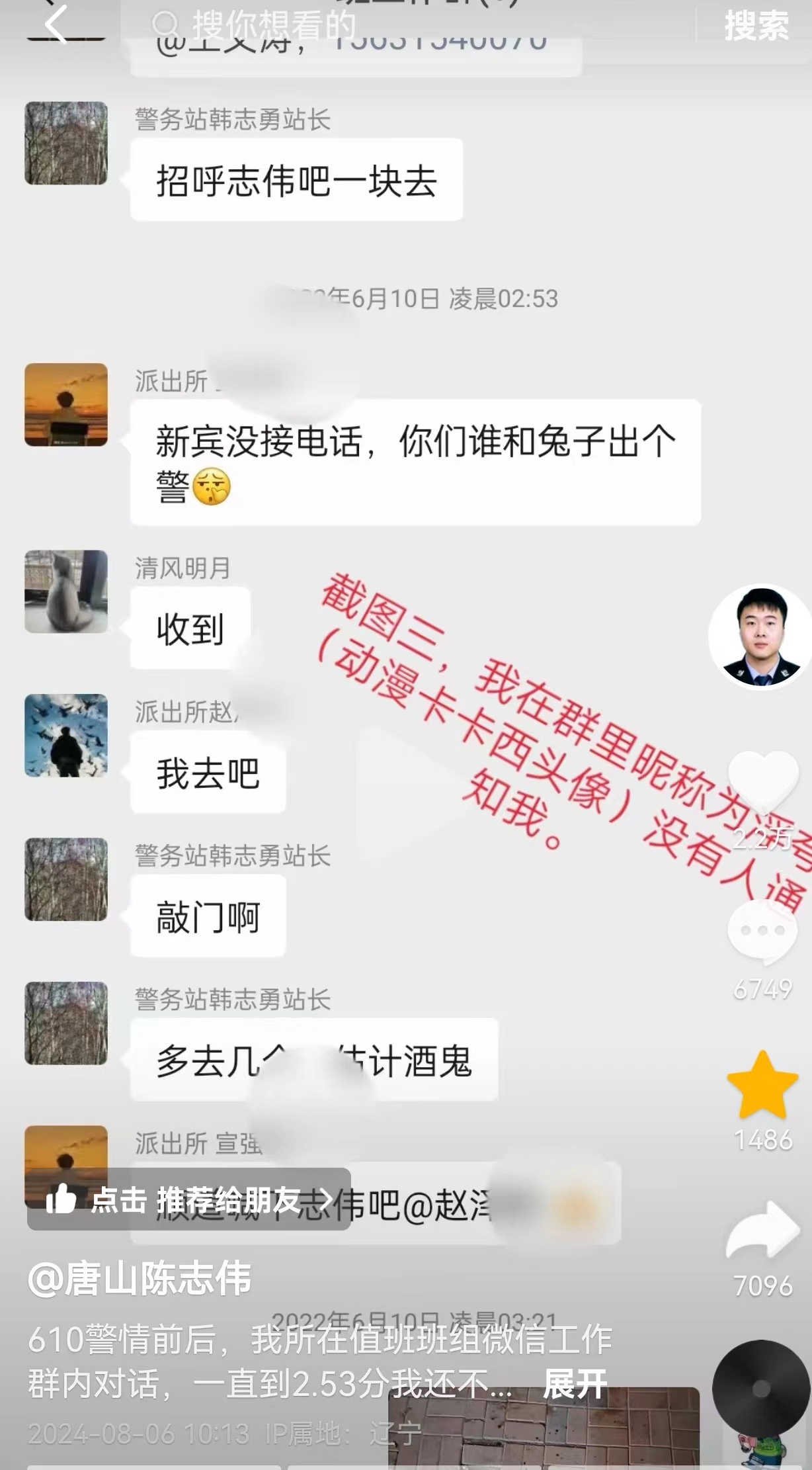The image size is (812, 1470).
Task: Share this video via the arrow icon
Action: click(x=762, y=1231)
